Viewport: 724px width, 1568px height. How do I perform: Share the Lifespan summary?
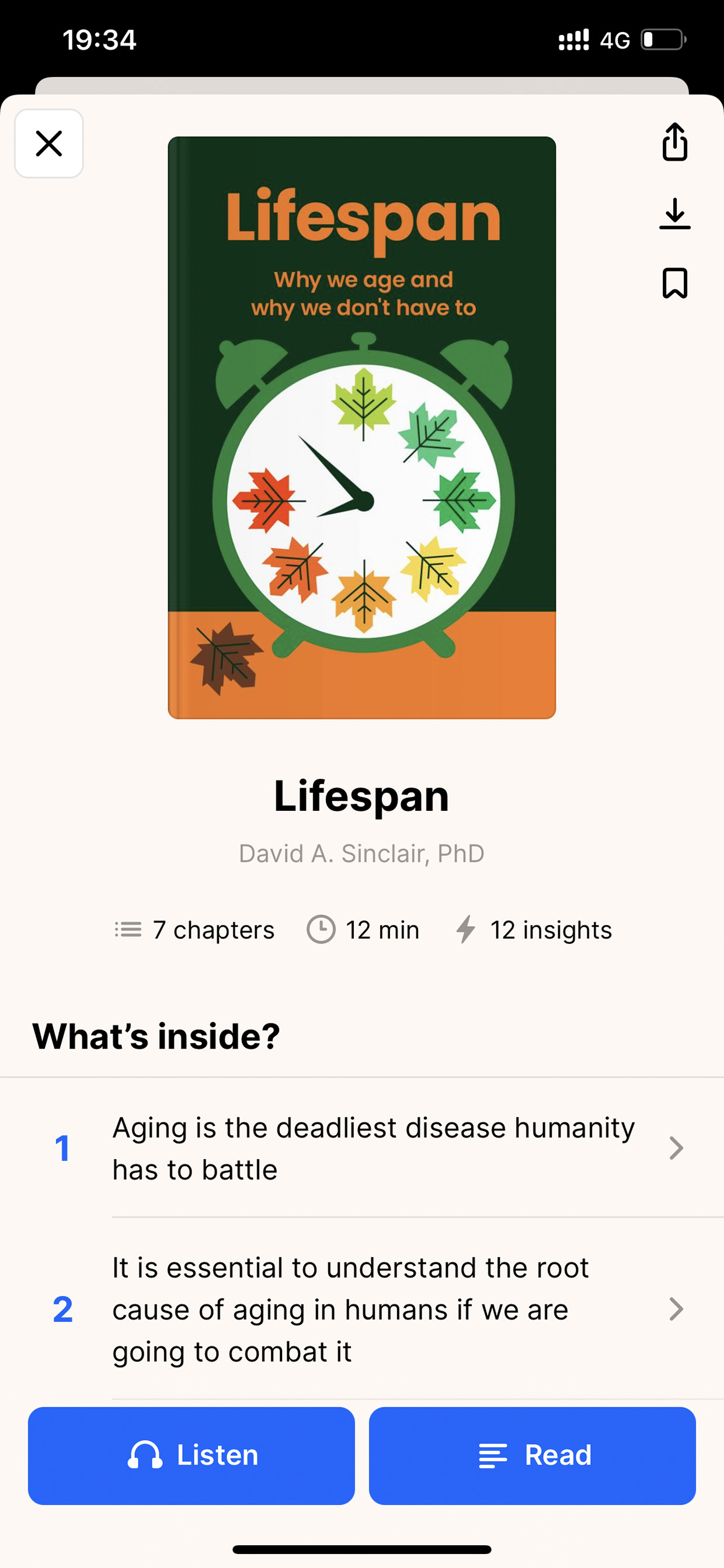pos(675,142)
